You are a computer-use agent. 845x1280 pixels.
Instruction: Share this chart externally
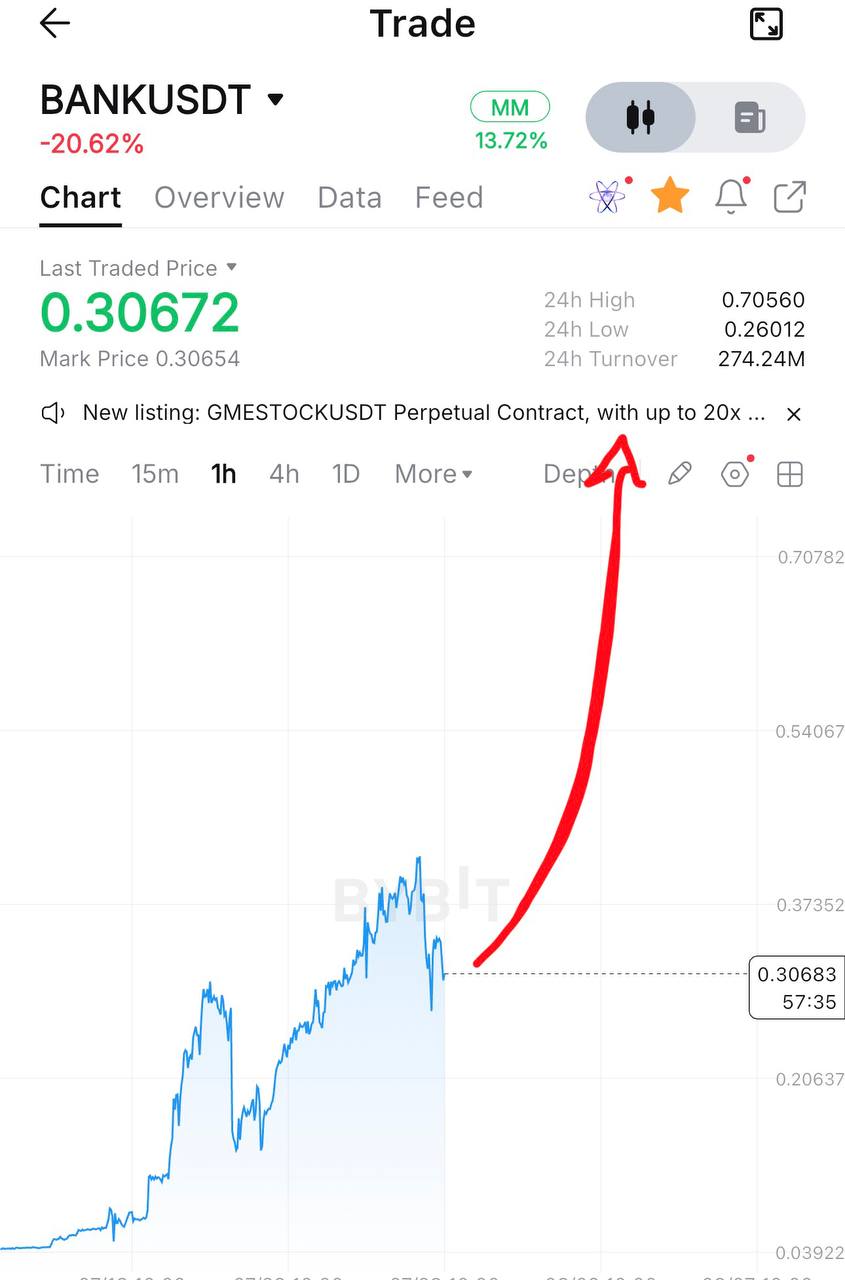pos(790,197)
